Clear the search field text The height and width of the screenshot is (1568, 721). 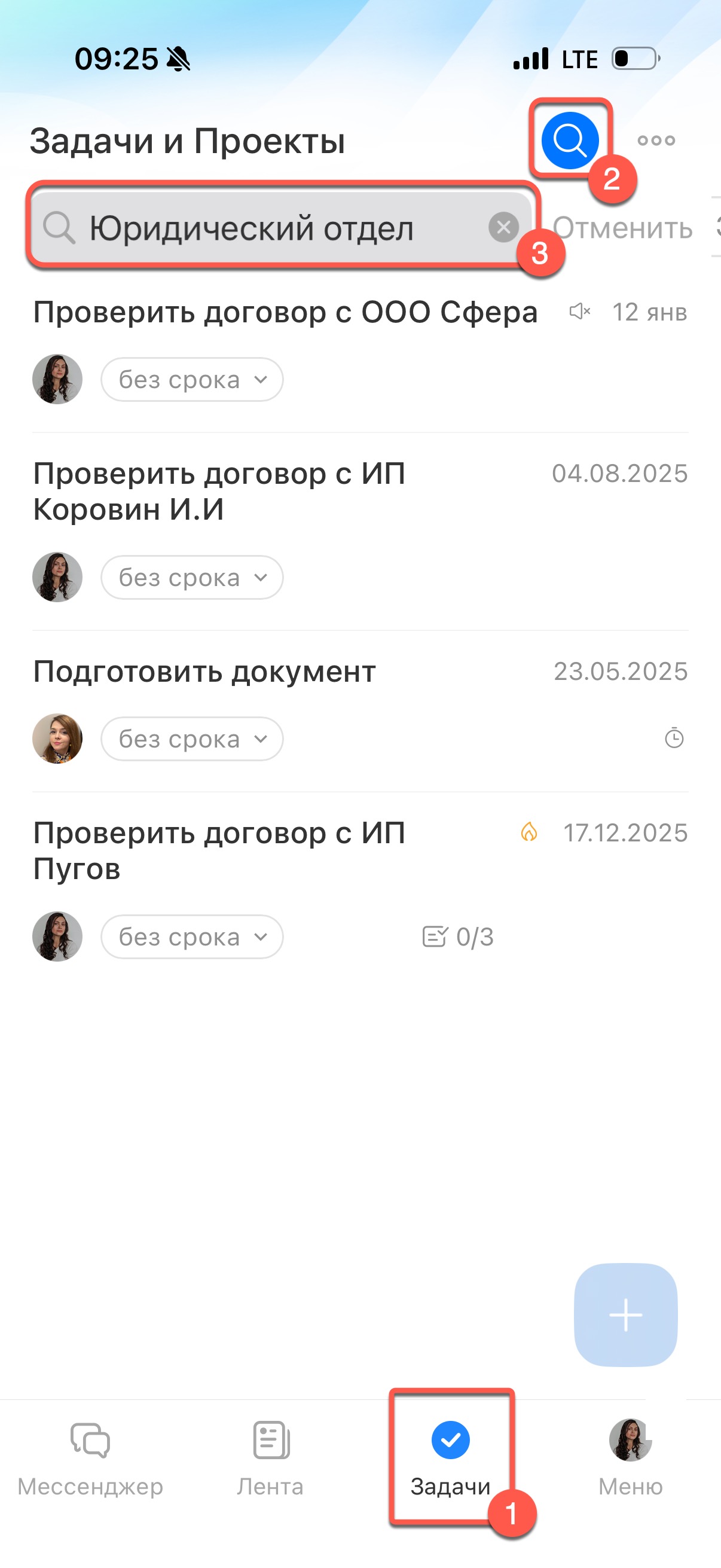pos(503,228)
